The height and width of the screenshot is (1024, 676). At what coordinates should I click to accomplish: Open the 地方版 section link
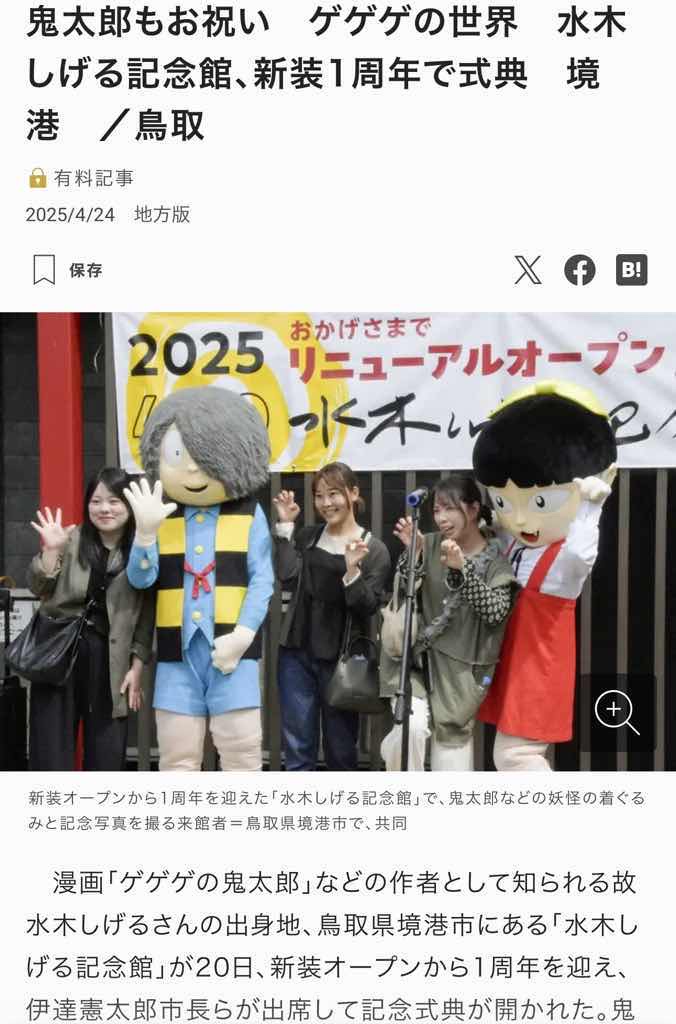click(x=162, y=214)
